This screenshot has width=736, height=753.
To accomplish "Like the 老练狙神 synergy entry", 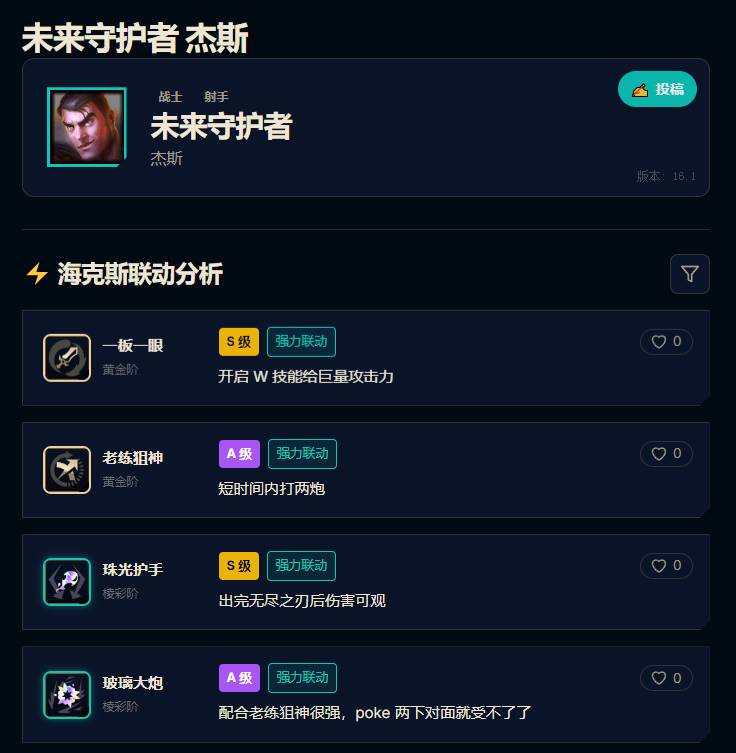I will coord(666,454).
